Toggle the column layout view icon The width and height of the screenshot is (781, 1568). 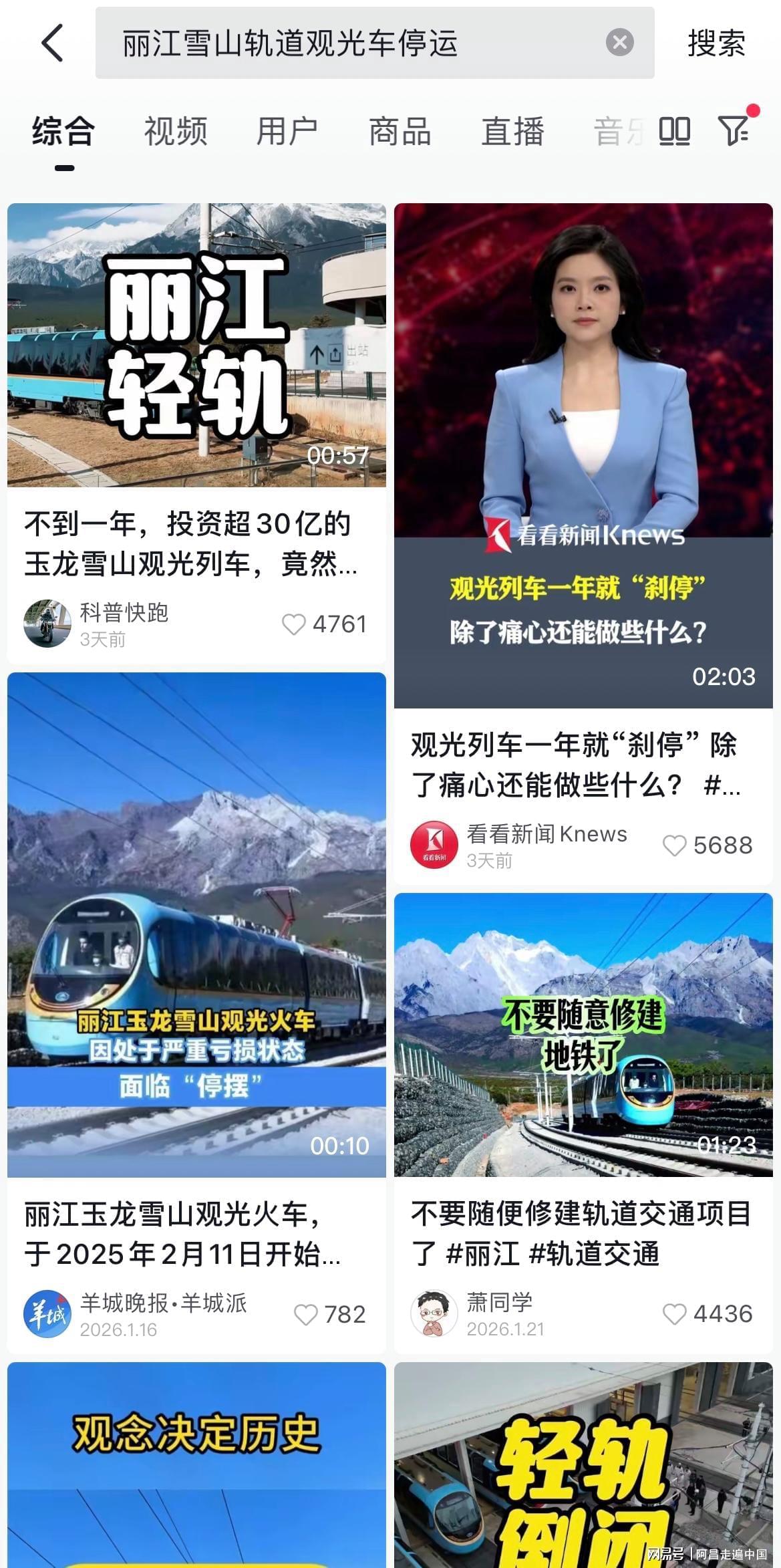coord(674,131)
